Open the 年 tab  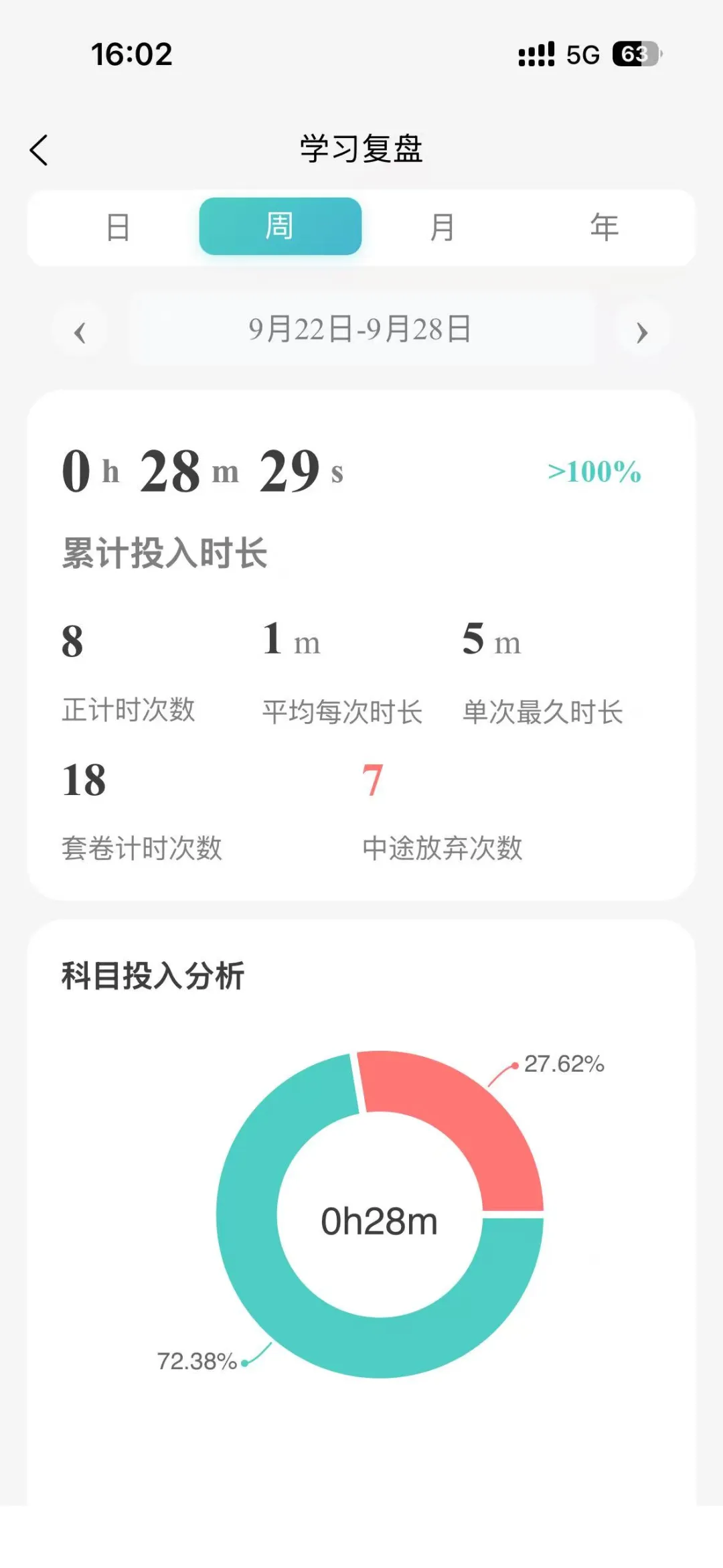click(604, 227)
